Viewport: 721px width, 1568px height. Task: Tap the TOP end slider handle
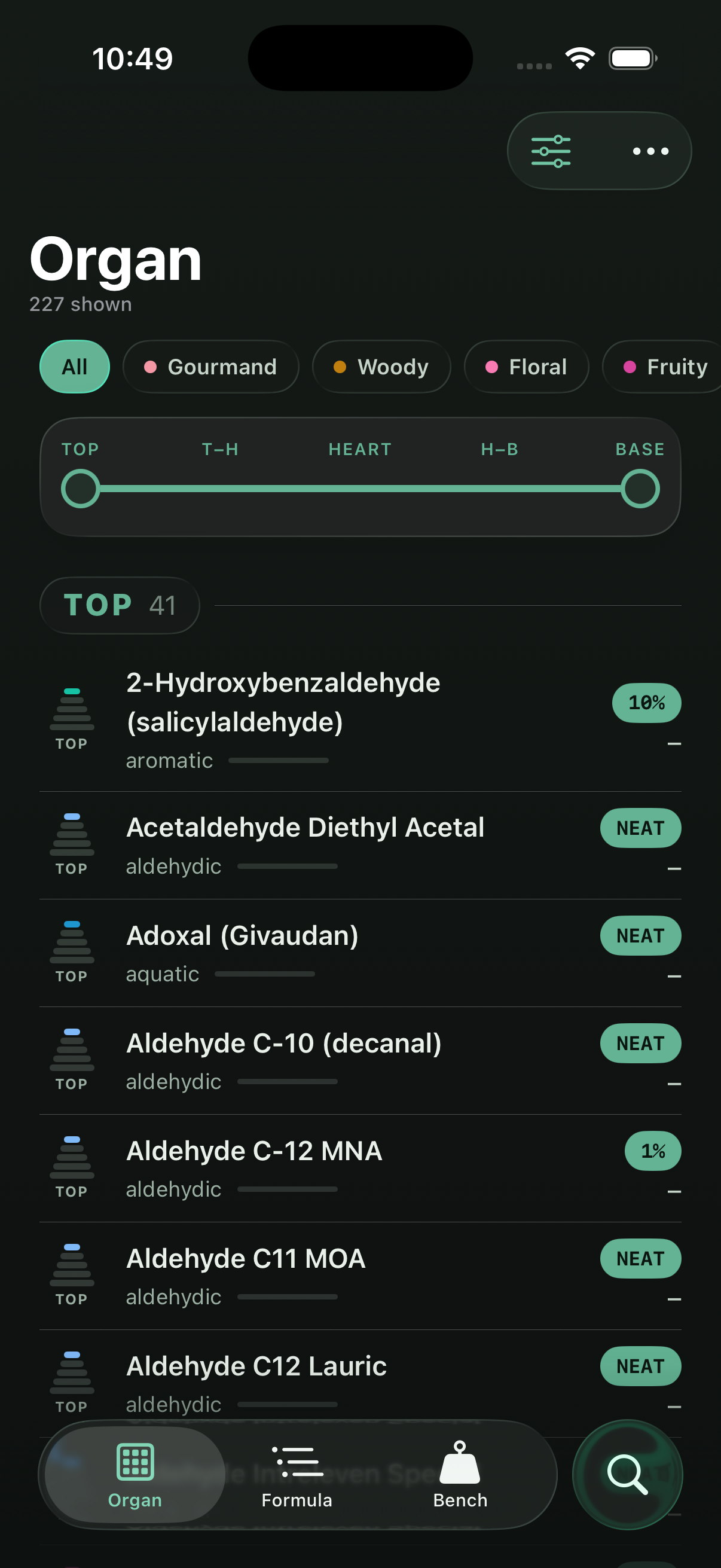click(80, 488)
